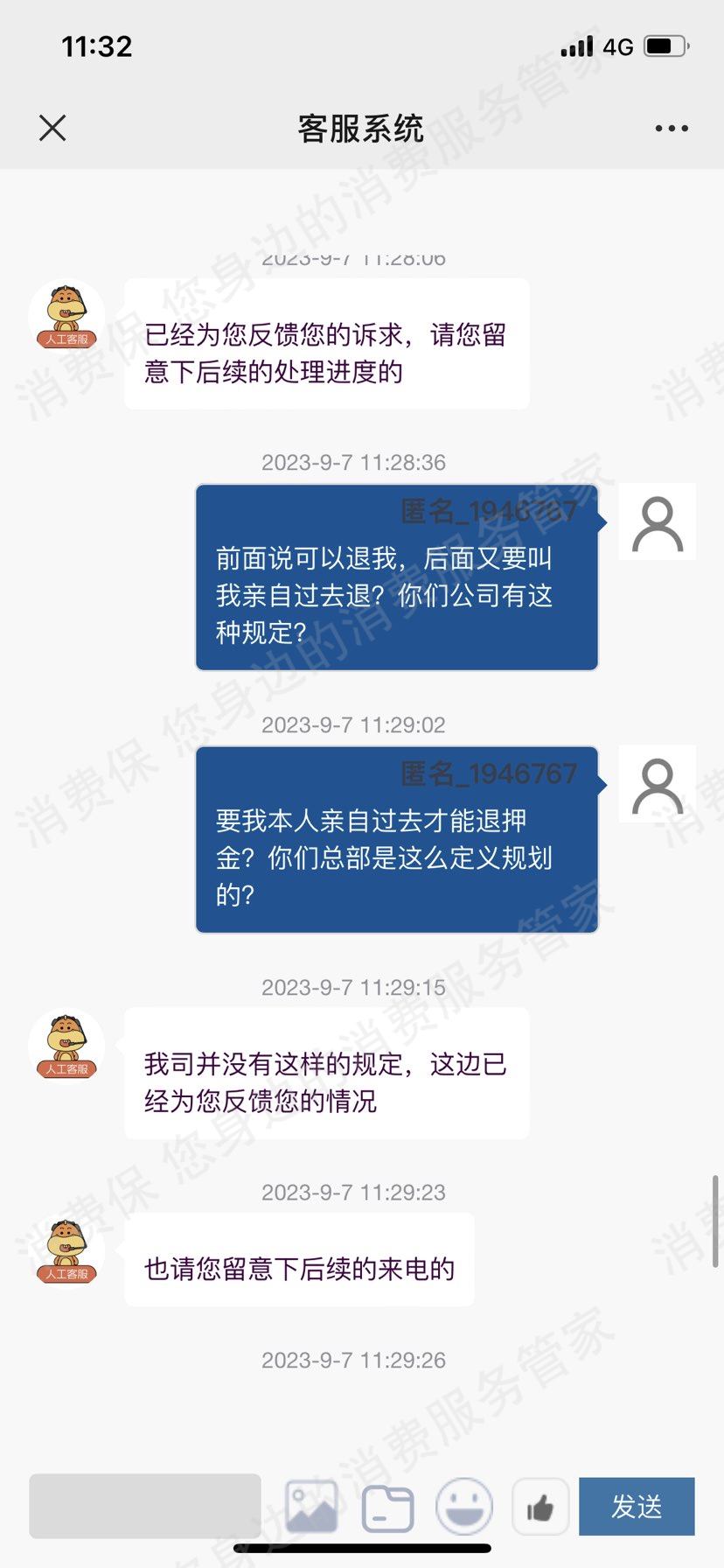Image resolution: width=724 pixels, height=1568 pixels.
Task: Open the more options ellipsis menu
Action: pos(670,128)
